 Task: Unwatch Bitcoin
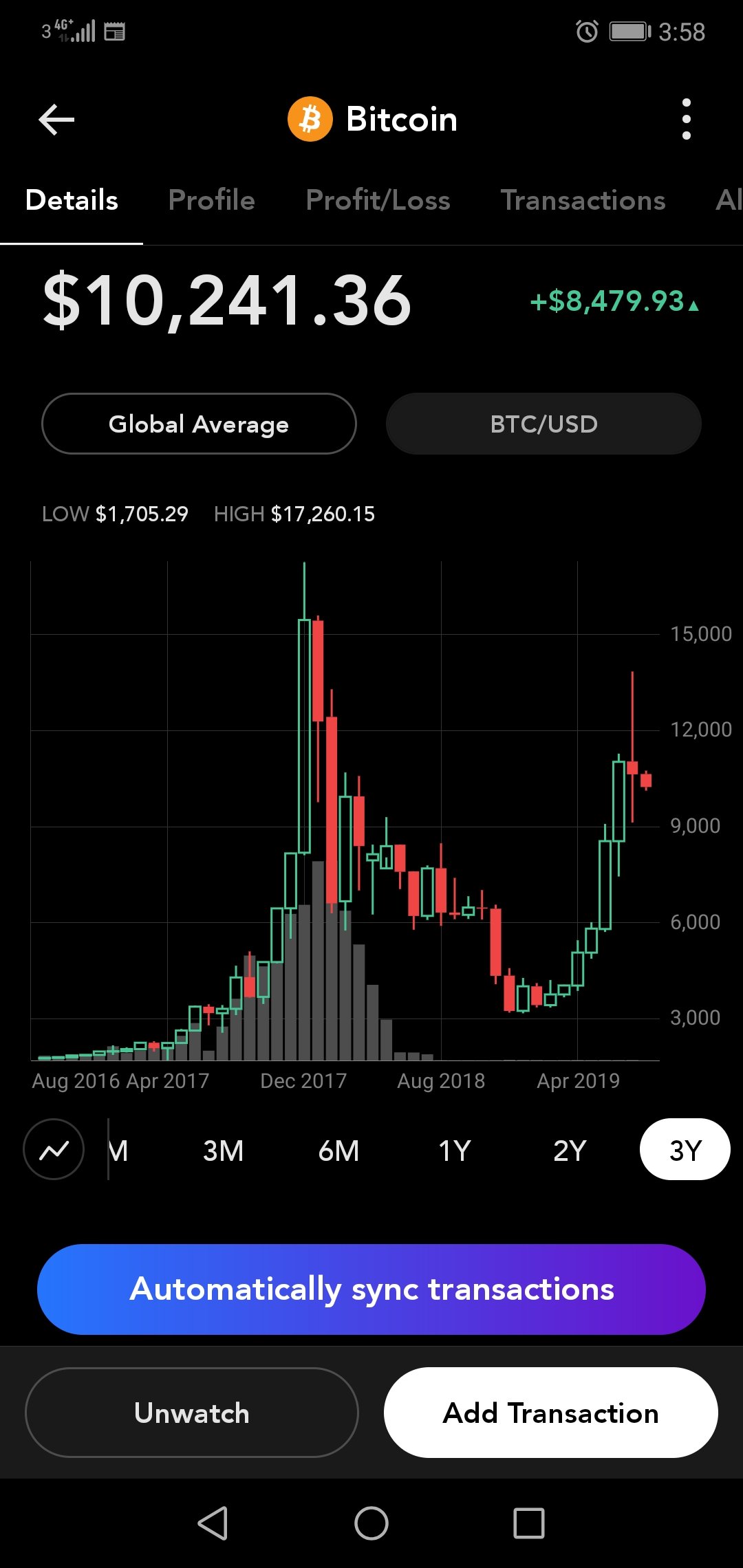point(192,1413)
